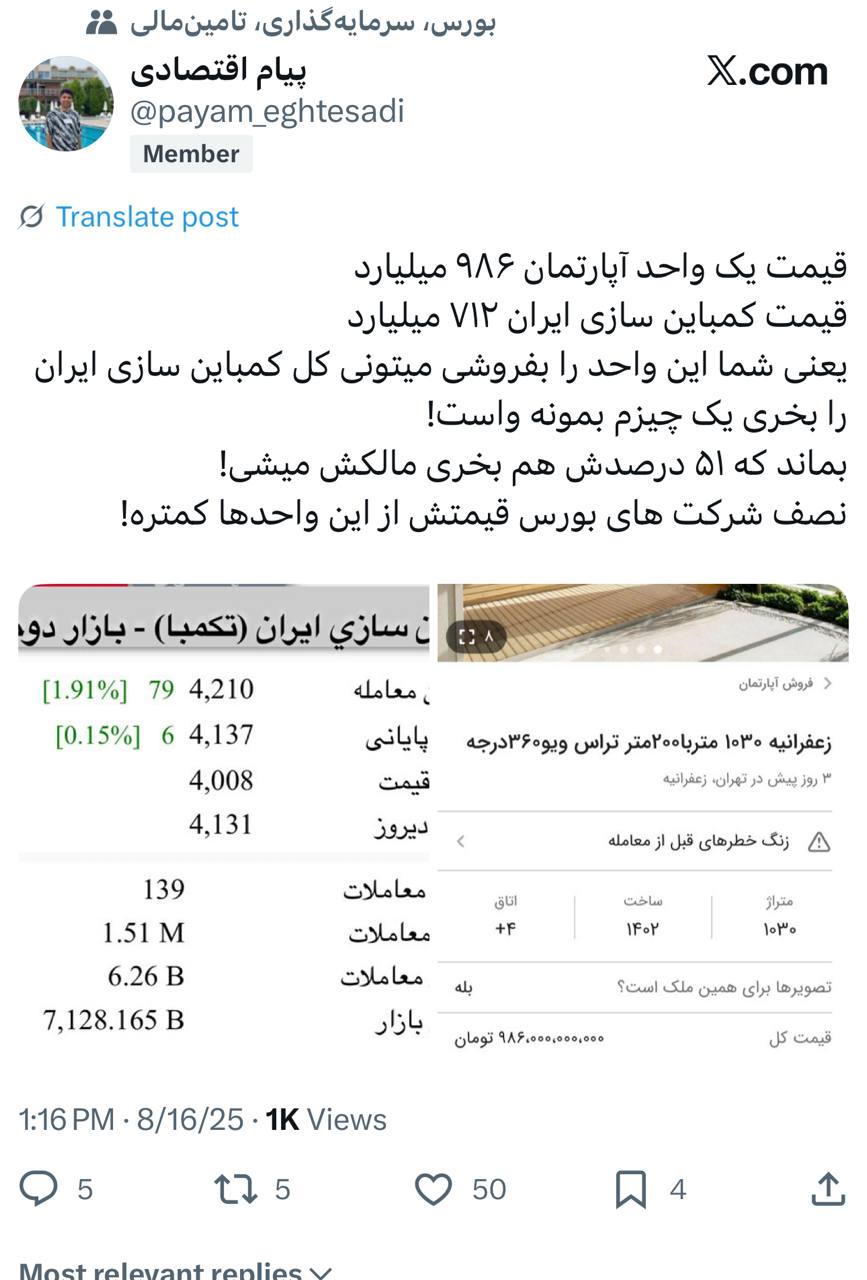This screenshot has height=1280, width=867.
Task: Like the post with 50 likes
Action: [x=434, y=1189]
